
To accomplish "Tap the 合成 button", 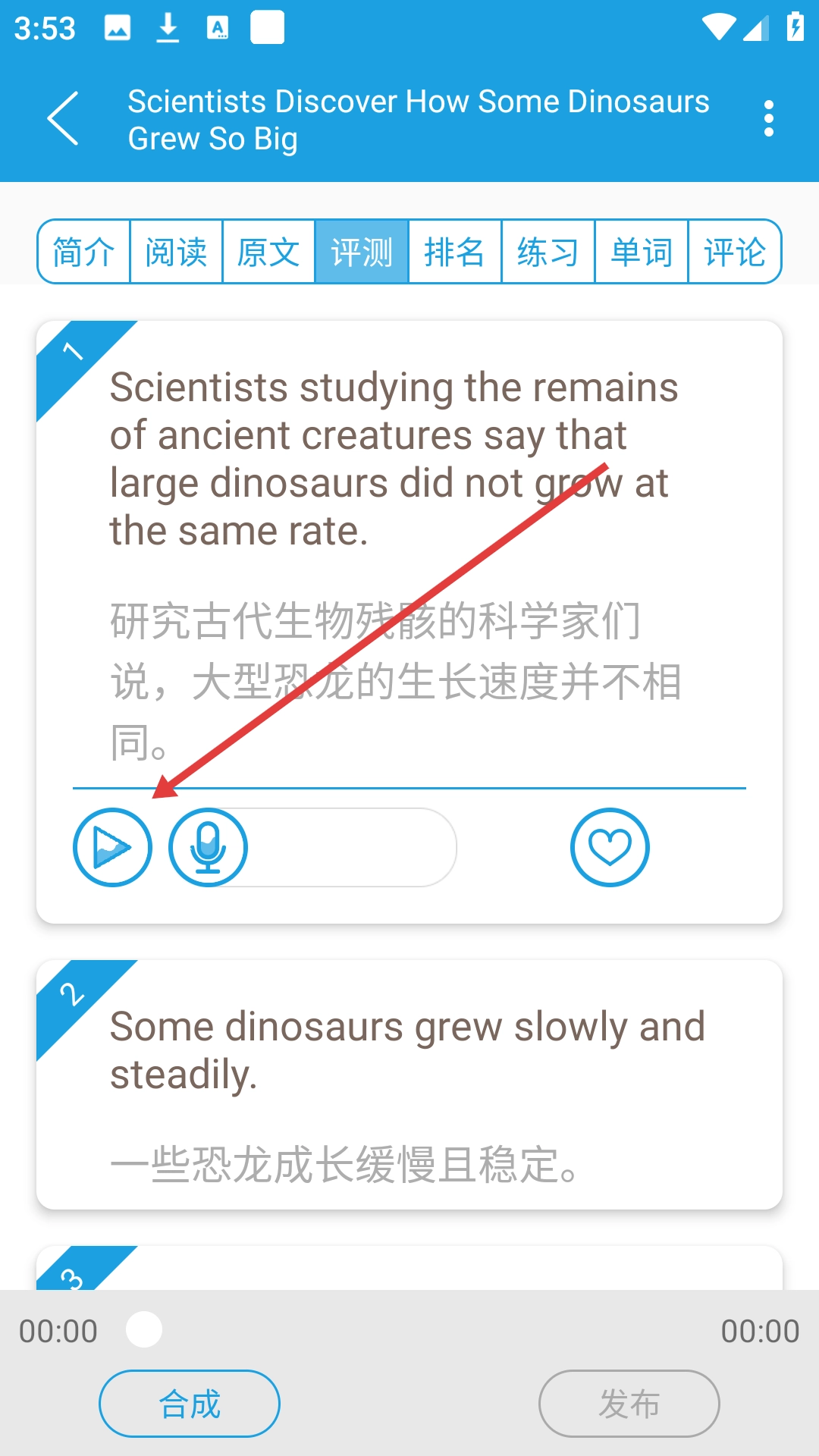I will point(190,1404).
